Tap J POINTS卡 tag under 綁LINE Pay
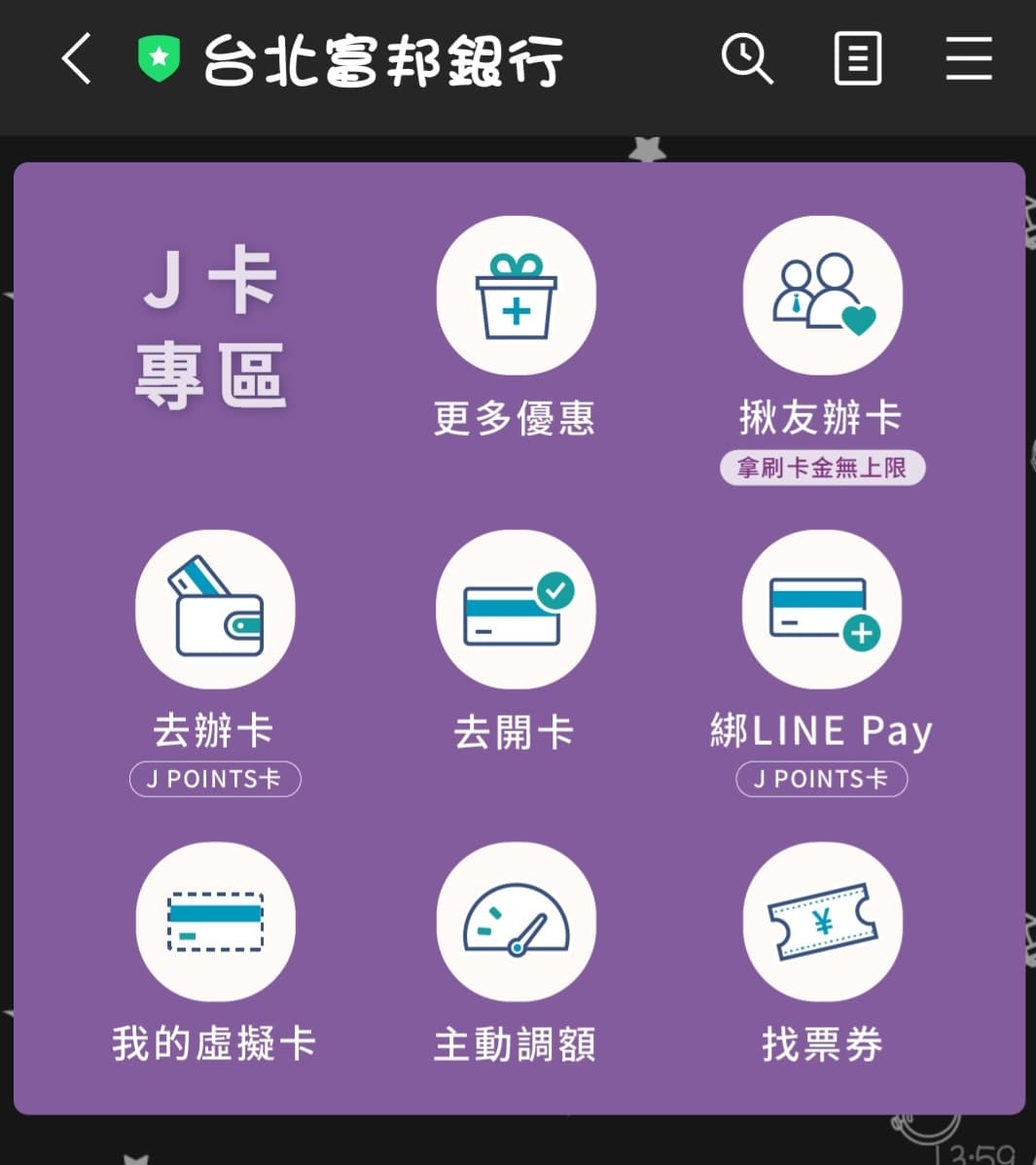 822,779
